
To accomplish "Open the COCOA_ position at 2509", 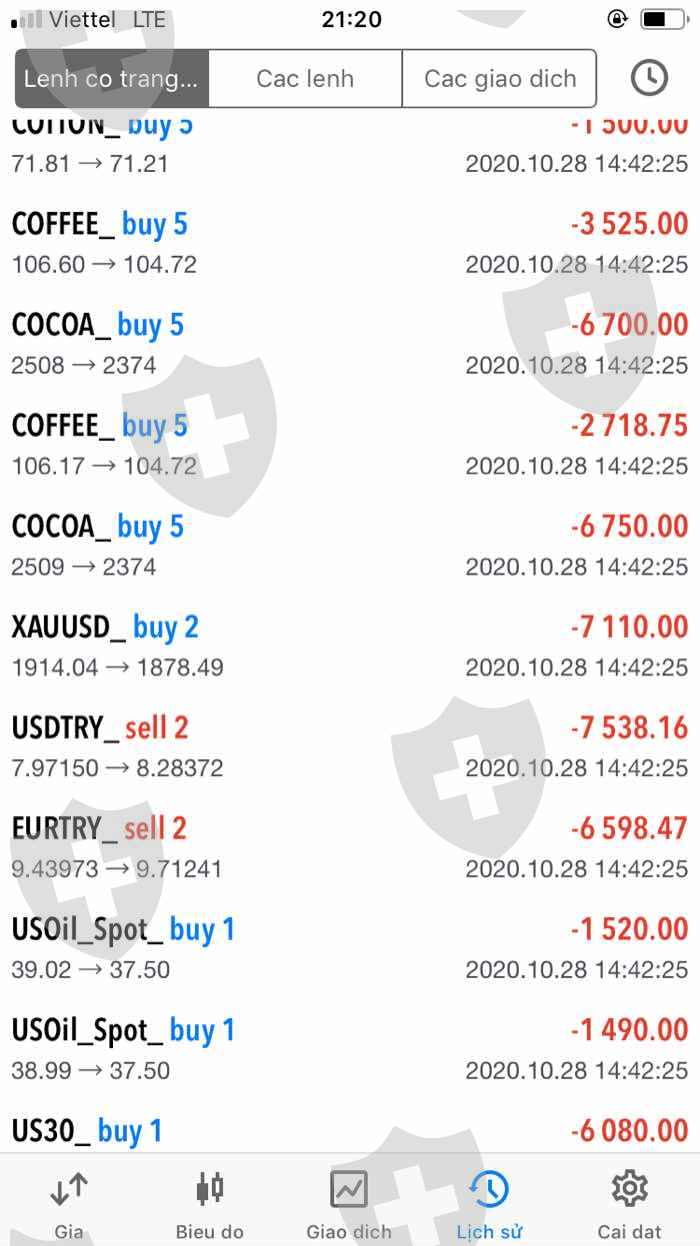I will click(350, 545).
